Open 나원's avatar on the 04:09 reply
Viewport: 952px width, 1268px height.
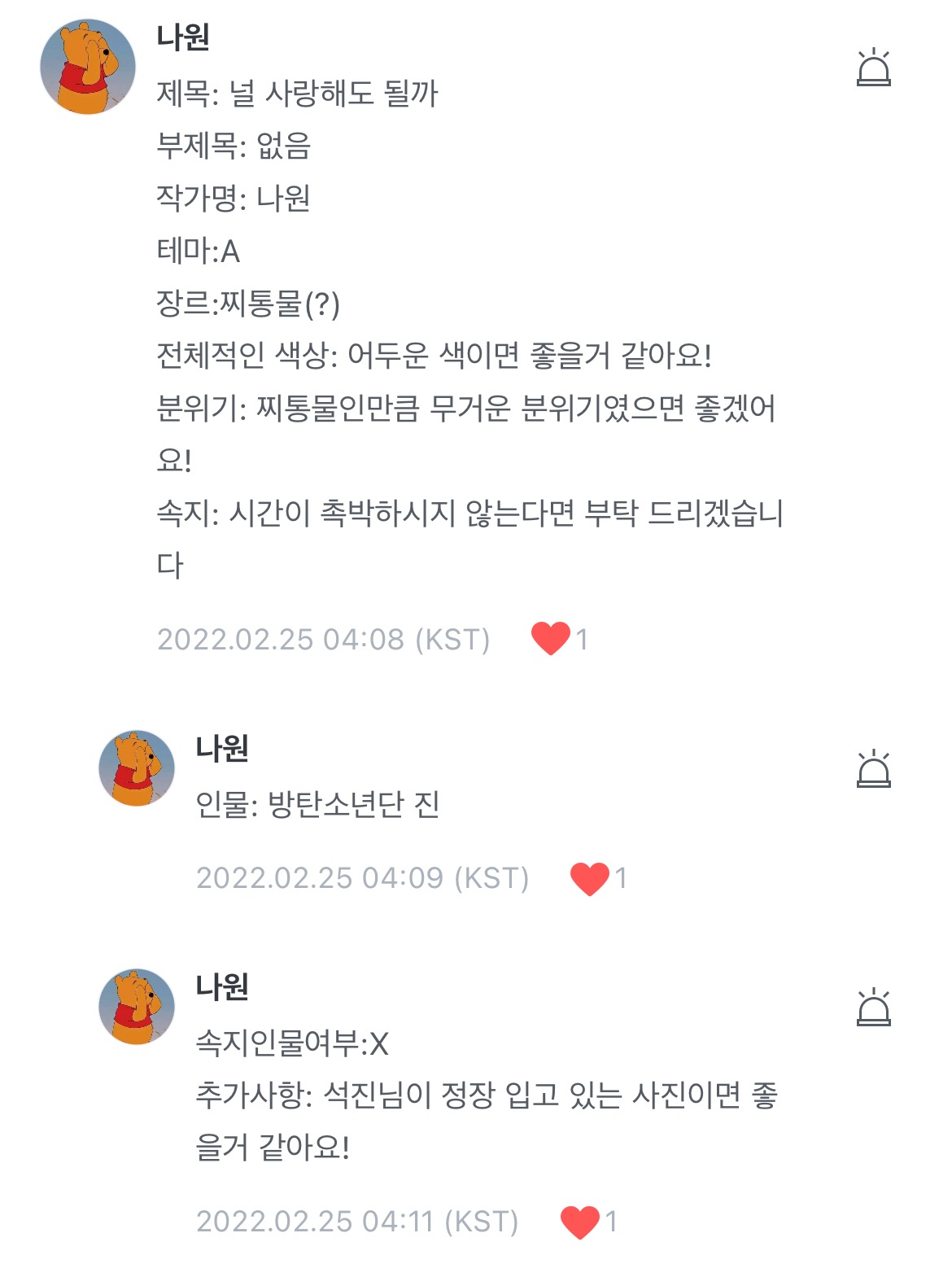[x=137, y=768]
